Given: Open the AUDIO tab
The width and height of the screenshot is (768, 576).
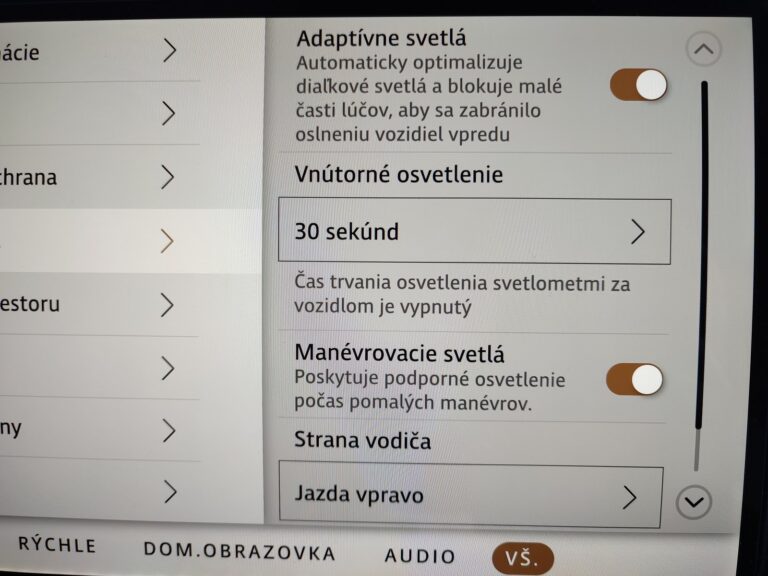Looking at the screenshot, I should click(x=420, y=556).
